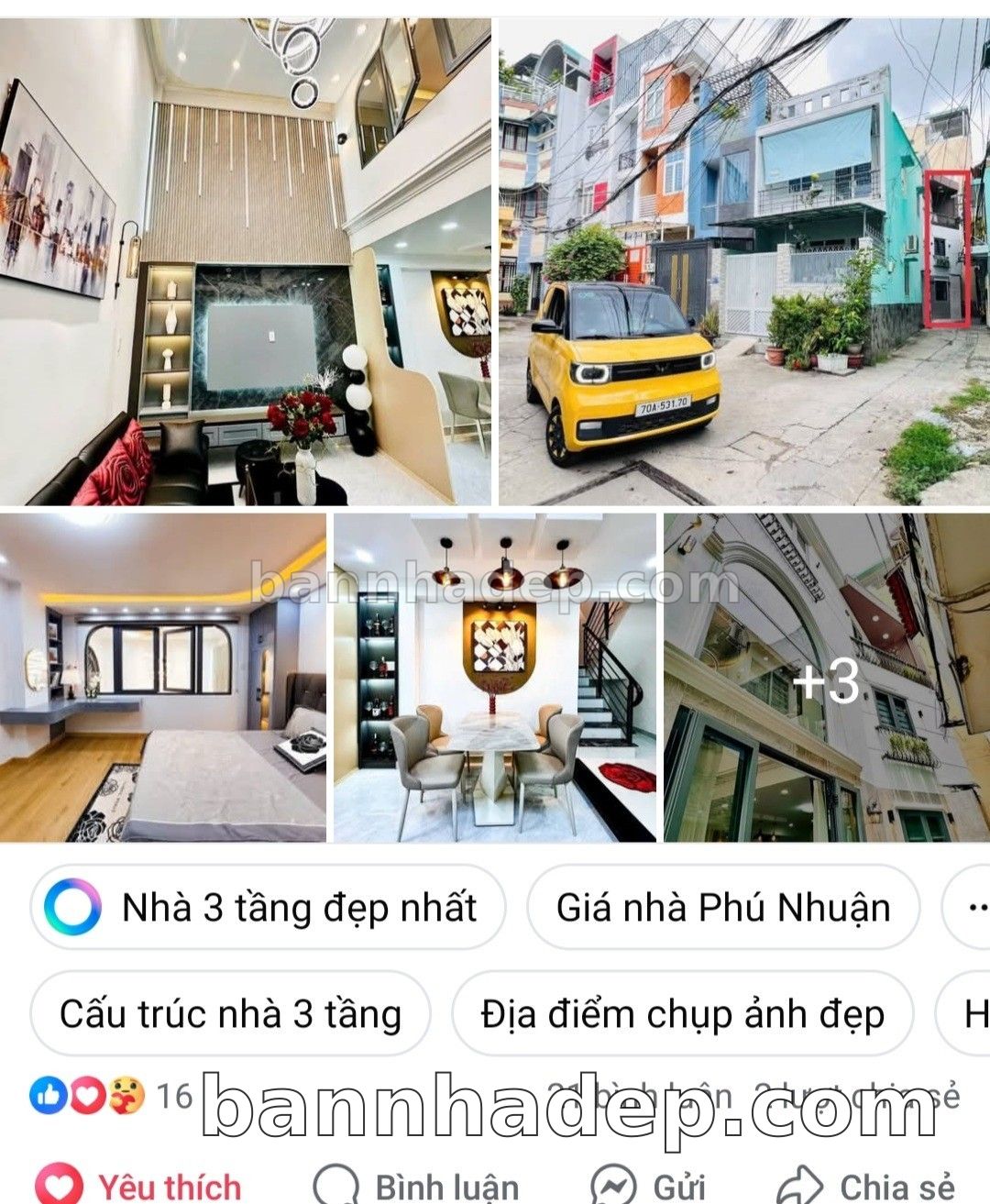Viewport: 990px width, 1204px height.
Task: Tap the Yêu thích reaction button
Action: (137, 1185)
